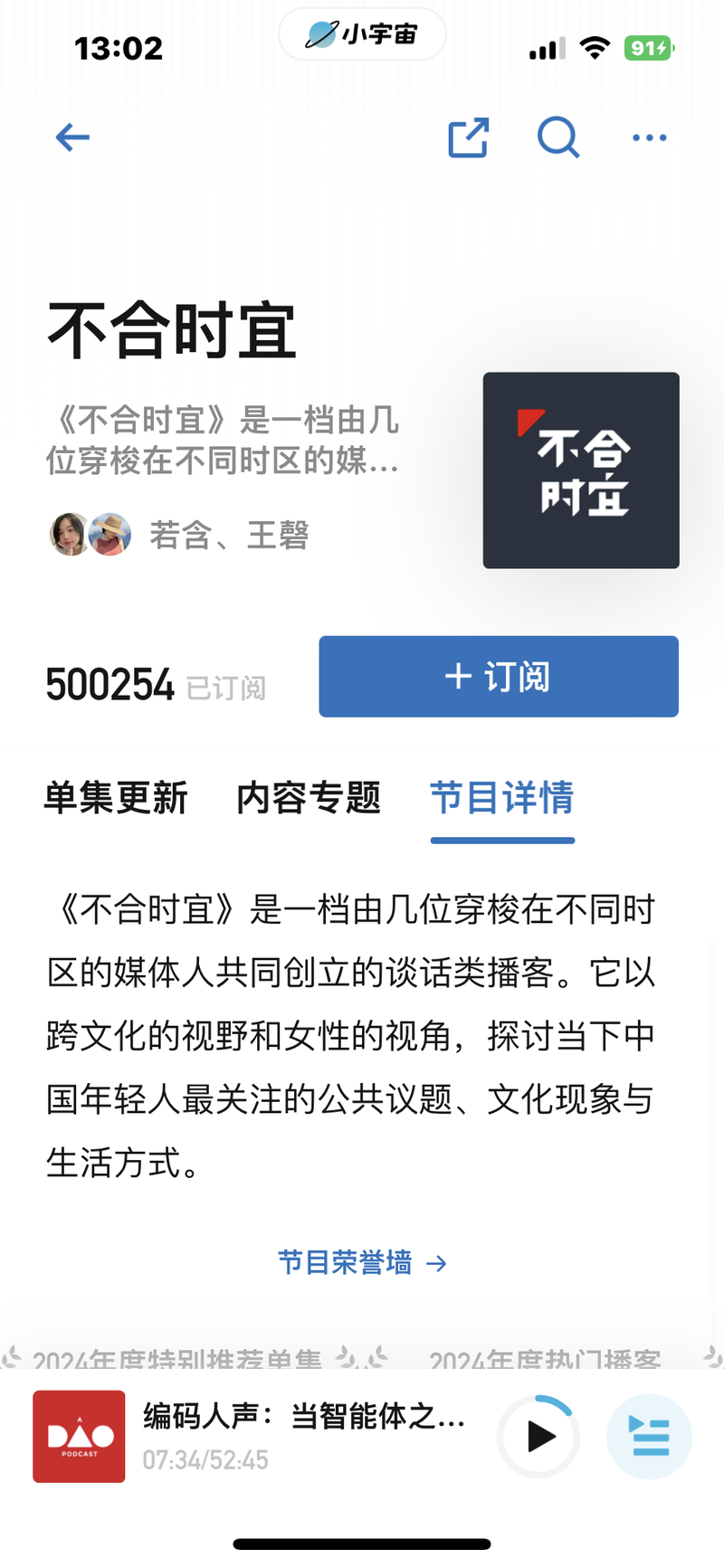Play the 编码人声 episode
Screen dimensions: 724x1568
click(538, 1436)
